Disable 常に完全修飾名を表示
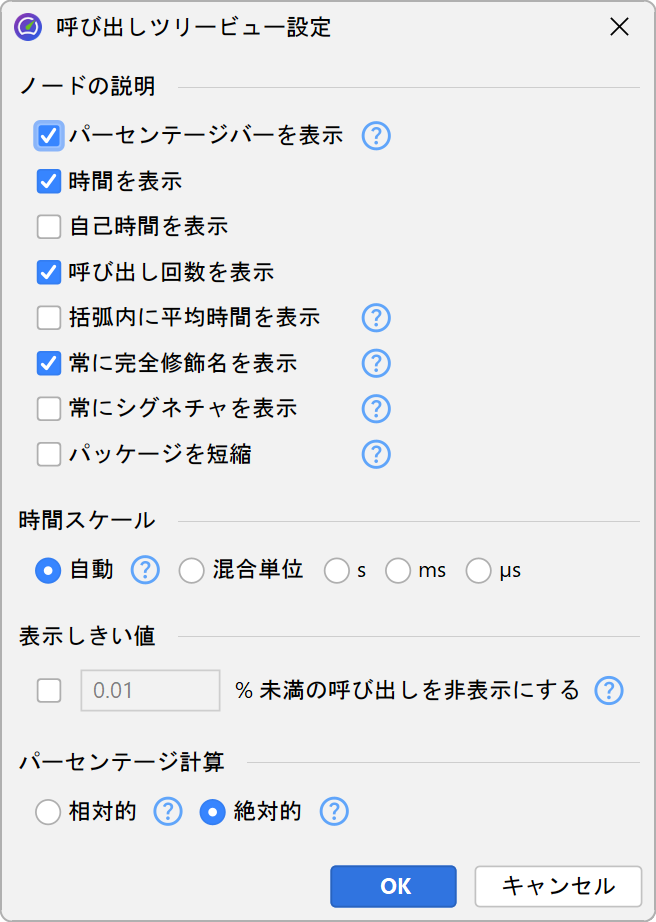The height and width of the screenshot is (922, 656). tap(49, 363)
